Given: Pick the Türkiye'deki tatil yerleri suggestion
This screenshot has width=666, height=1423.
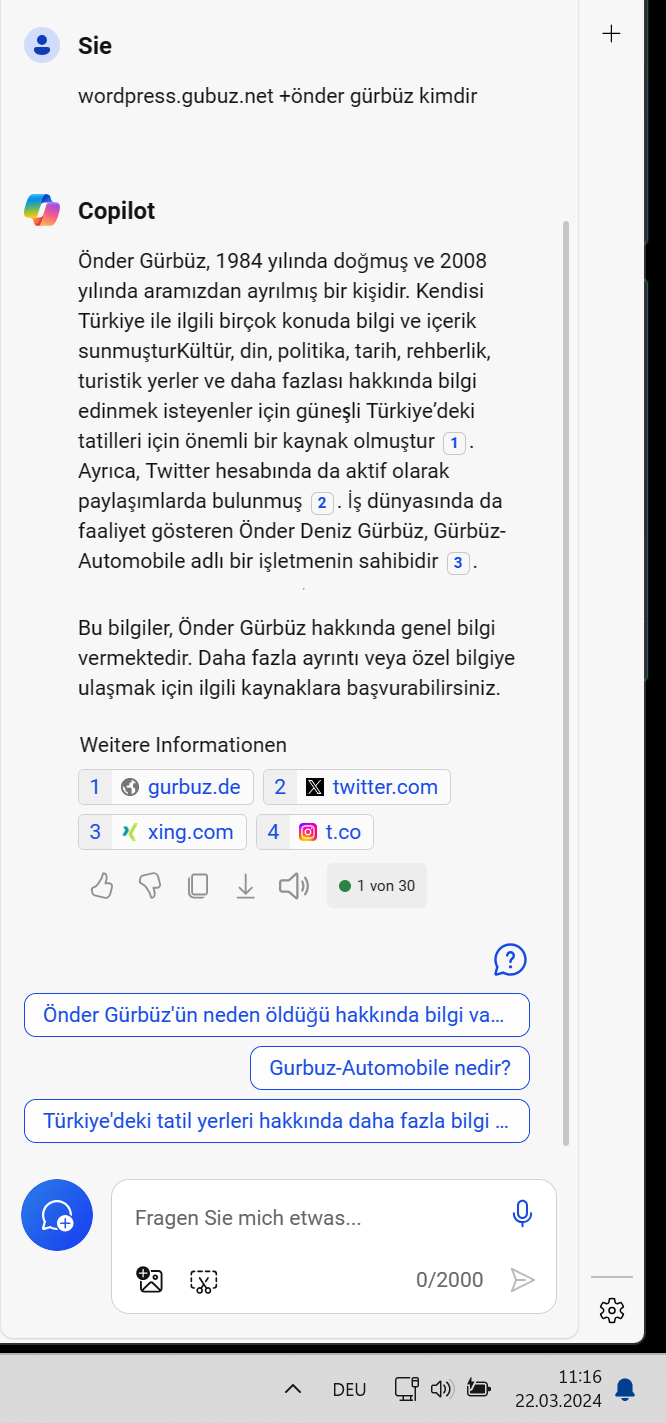Looking at the screenshot, I should 276,1121.
